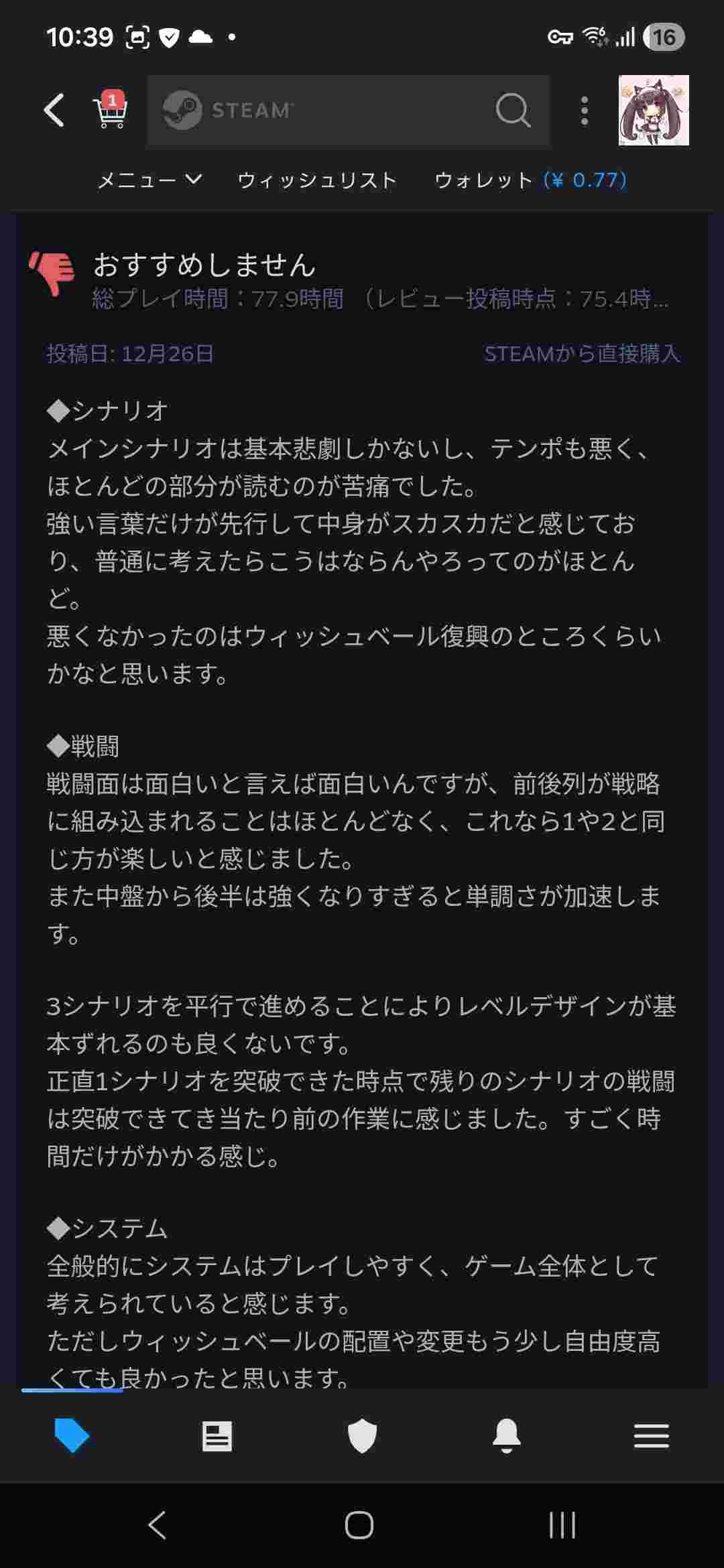
Task: Open the profile avatar
Action: (653, 110)
